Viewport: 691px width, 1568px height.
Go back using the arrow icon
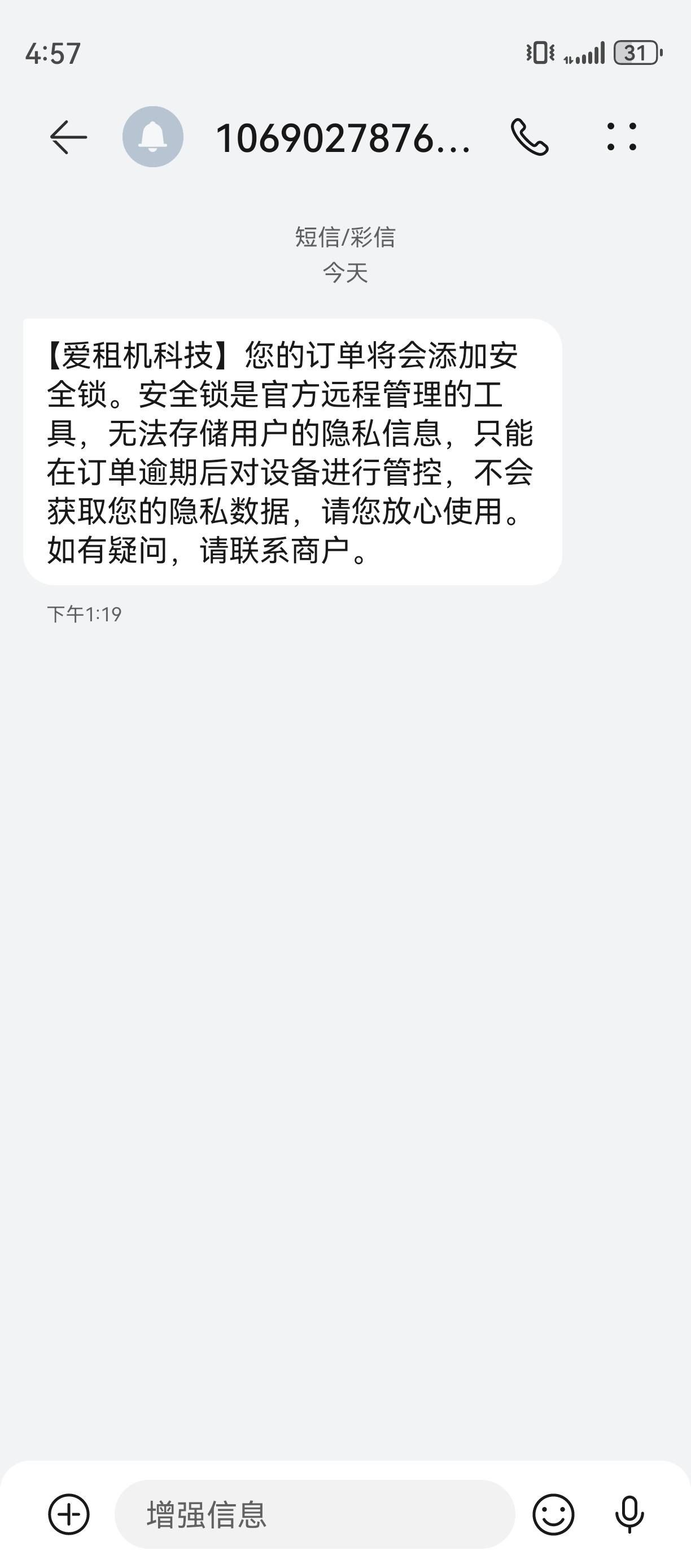pyautogui.click(x=68, y=137)
